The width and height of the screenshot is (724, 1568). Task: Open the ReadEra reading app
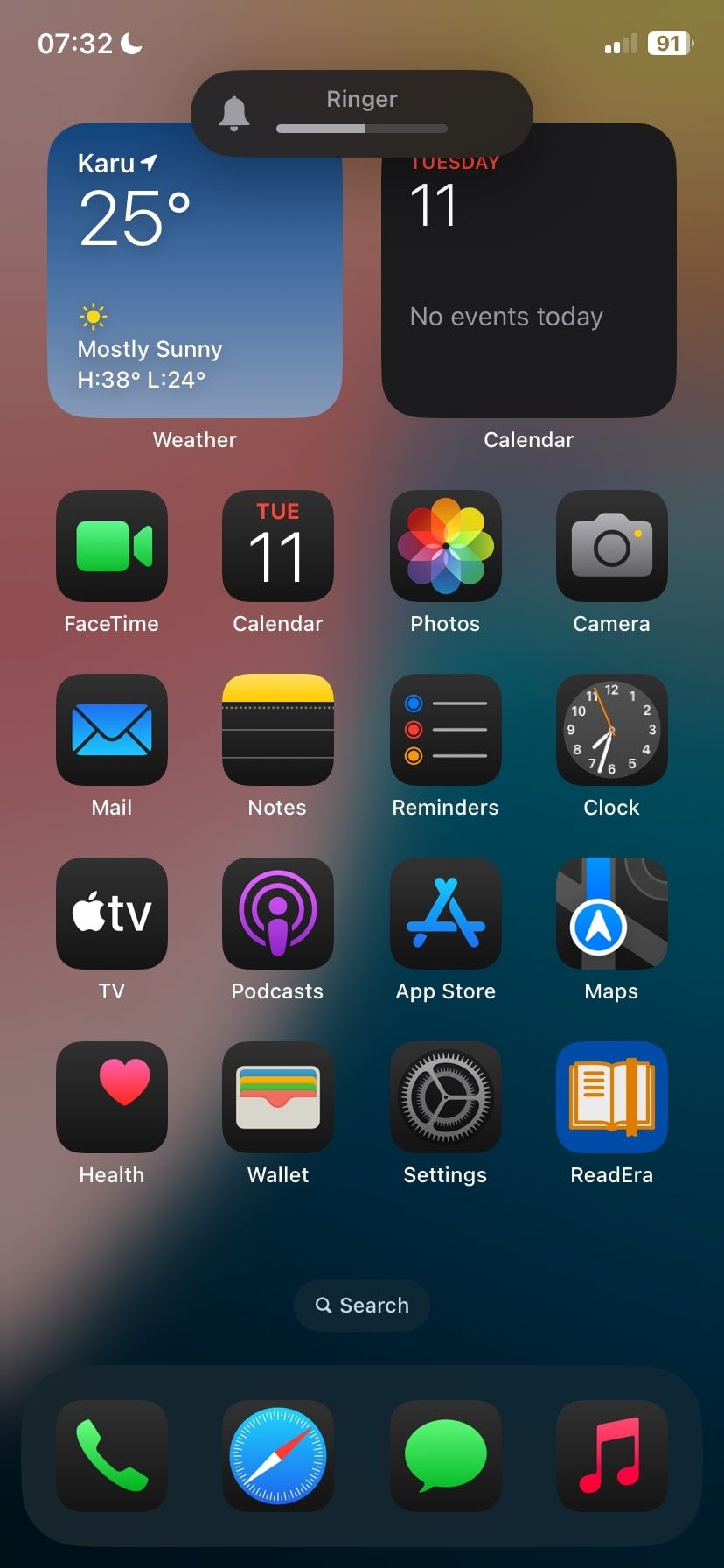coord(611,1096)
